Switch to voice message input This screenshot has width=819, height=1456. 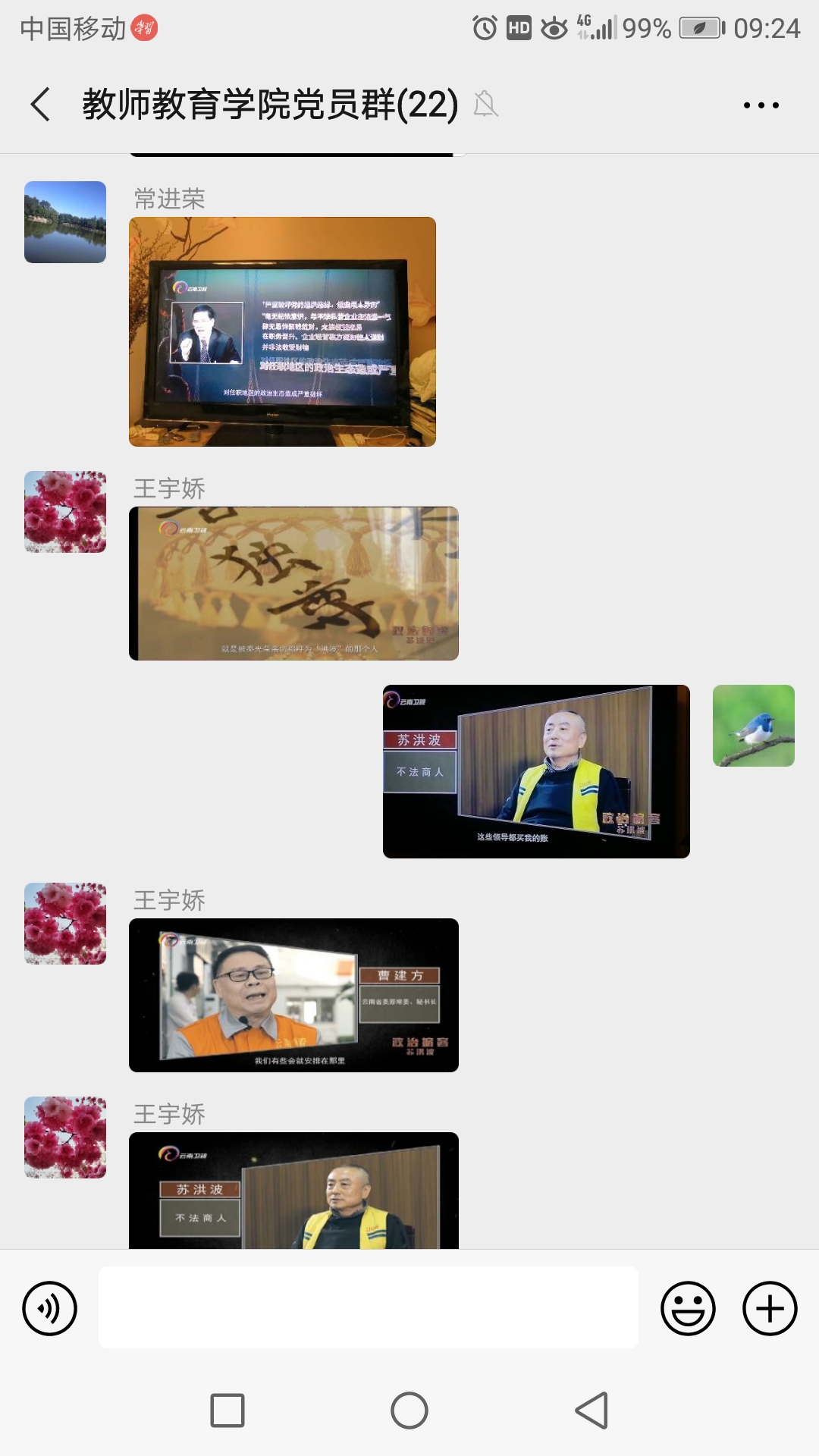[x=50, y=1308]
